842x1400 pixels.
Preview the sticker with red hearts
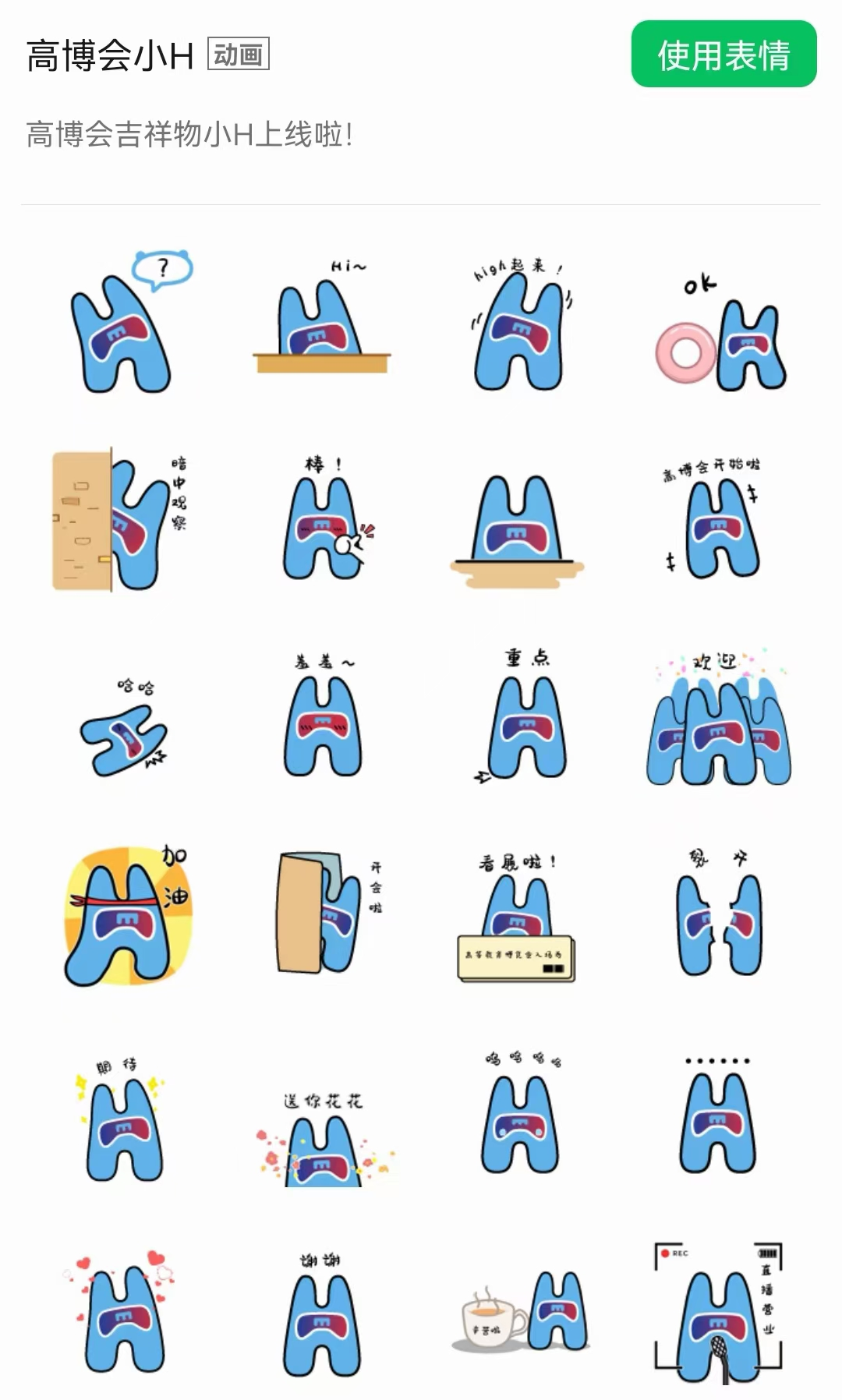click(125, 1317)
